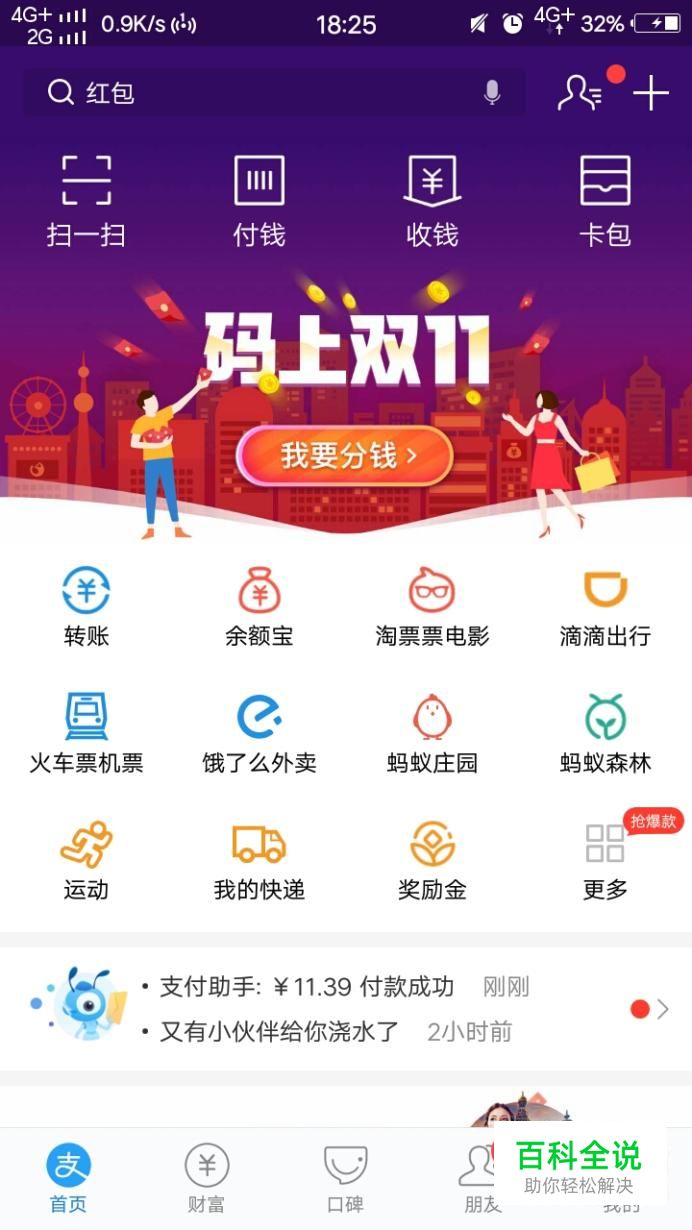692x1230 pixels.
Task: Open 付钱 payment code
Action: click(x=259, y=200)
